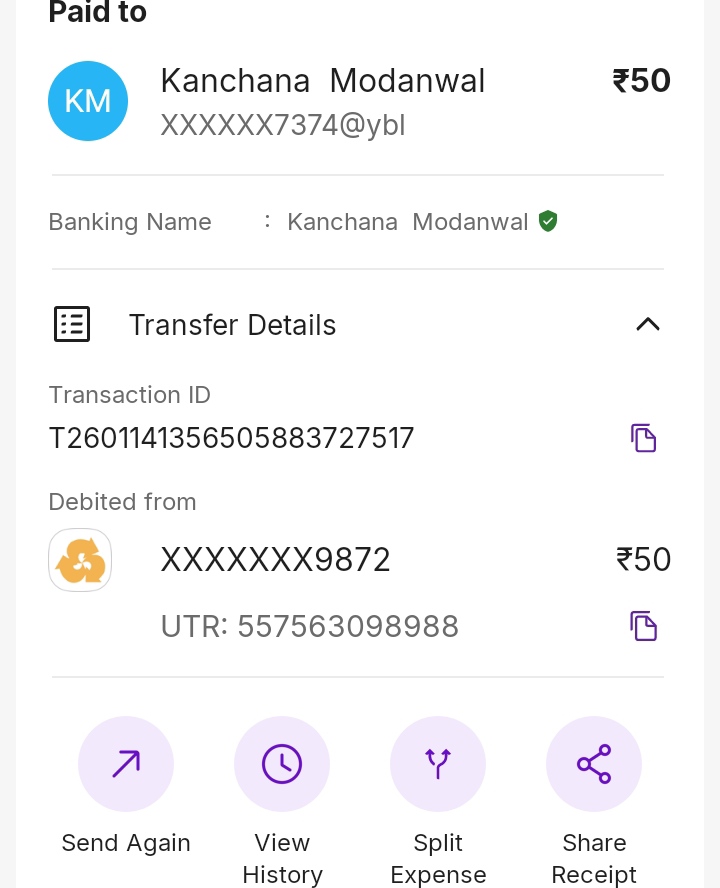This screenshot has width=720, height=888.
Task: Collapse the Transfer Details section
Action: (x=648, y=324)
